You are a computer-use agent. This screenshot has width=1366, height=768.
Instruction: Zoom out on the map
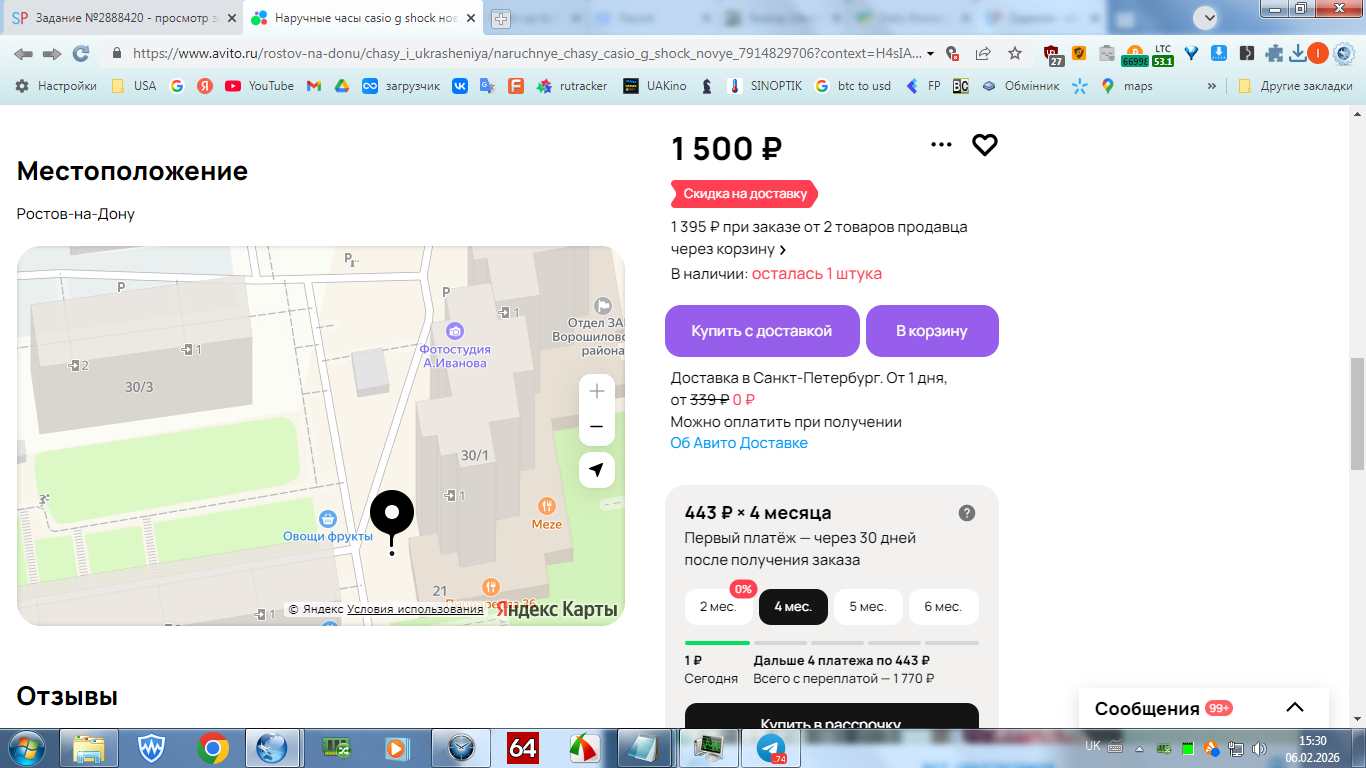click(x=597, y=427)
